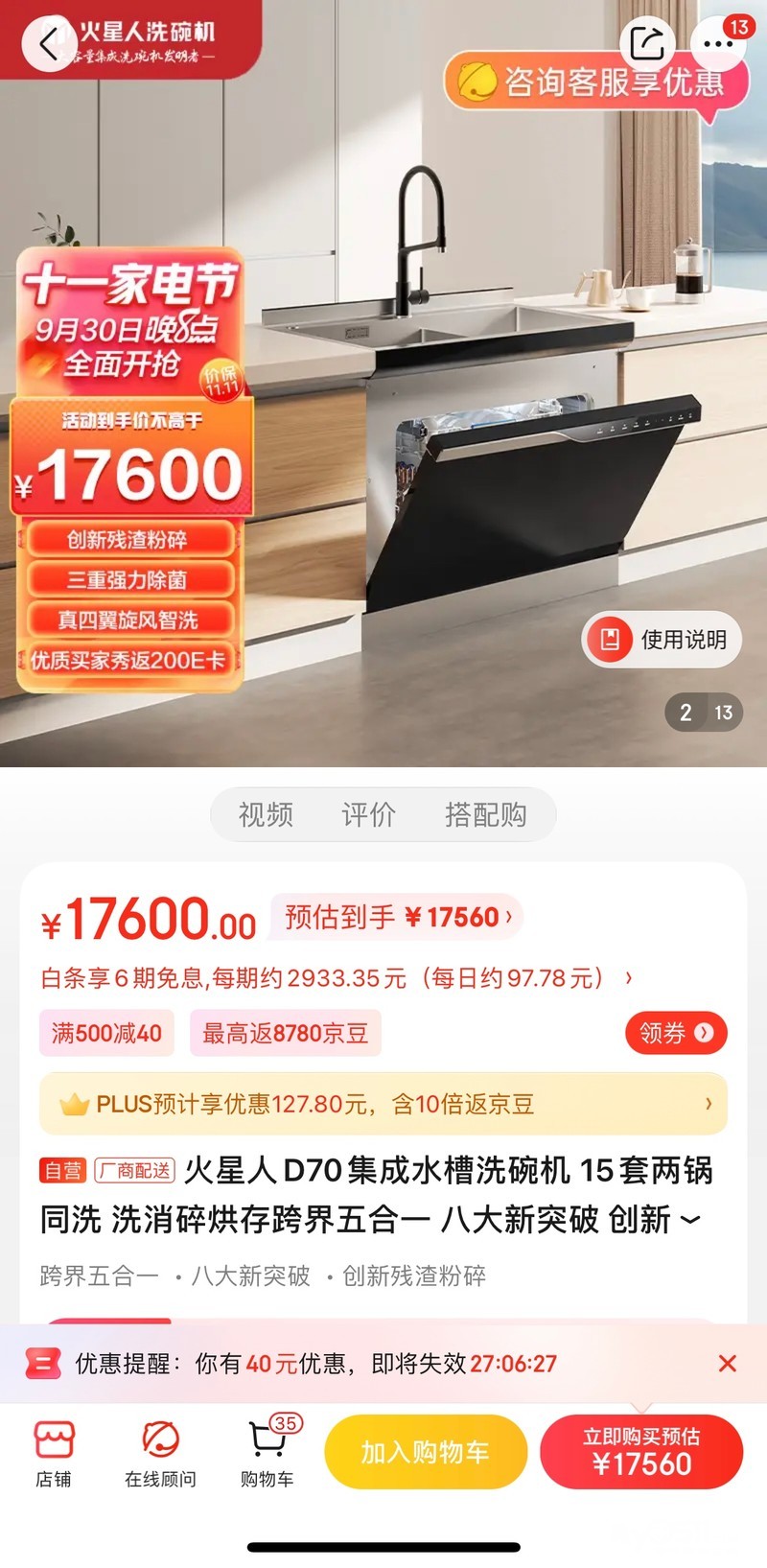Image resolution: width=767 pixels, height=1568 pixels.
Task: Open the PLUS预计享优惠 banner
Action: click(x=383, y=1104)
